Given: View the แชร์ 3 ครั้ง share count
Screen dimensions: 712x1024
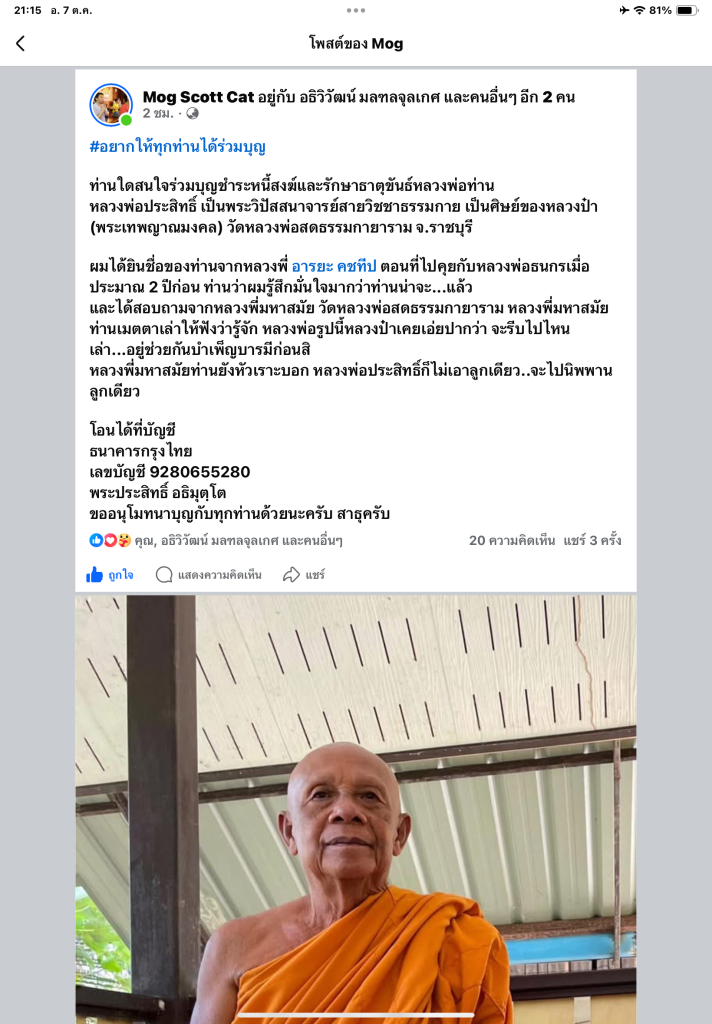Looking at the screenshot, I should (x=592, y=541).
